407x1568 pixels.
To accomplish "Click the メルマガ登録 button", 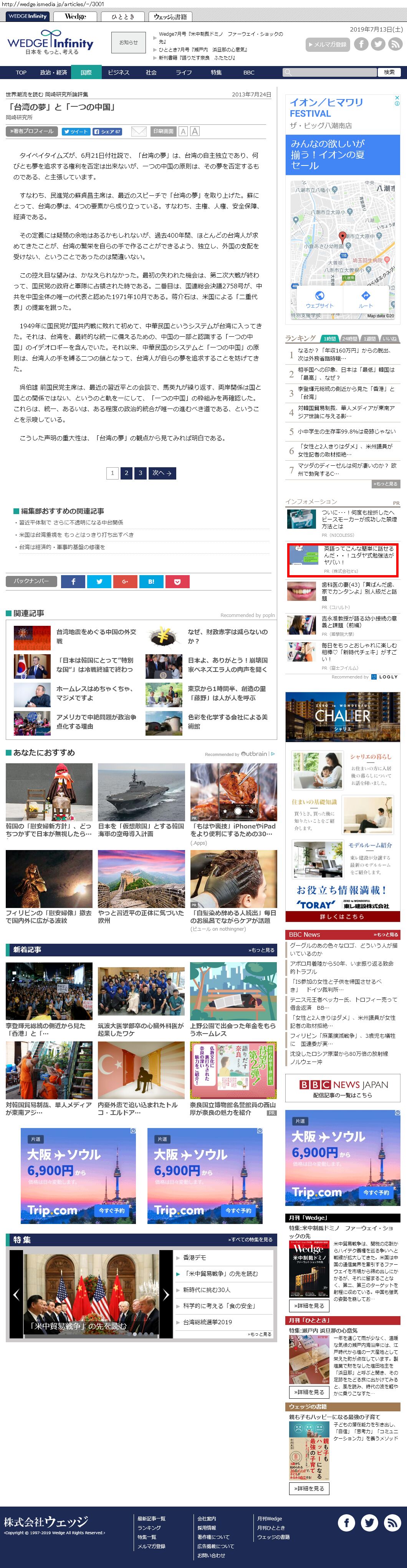I will [327, 44].
